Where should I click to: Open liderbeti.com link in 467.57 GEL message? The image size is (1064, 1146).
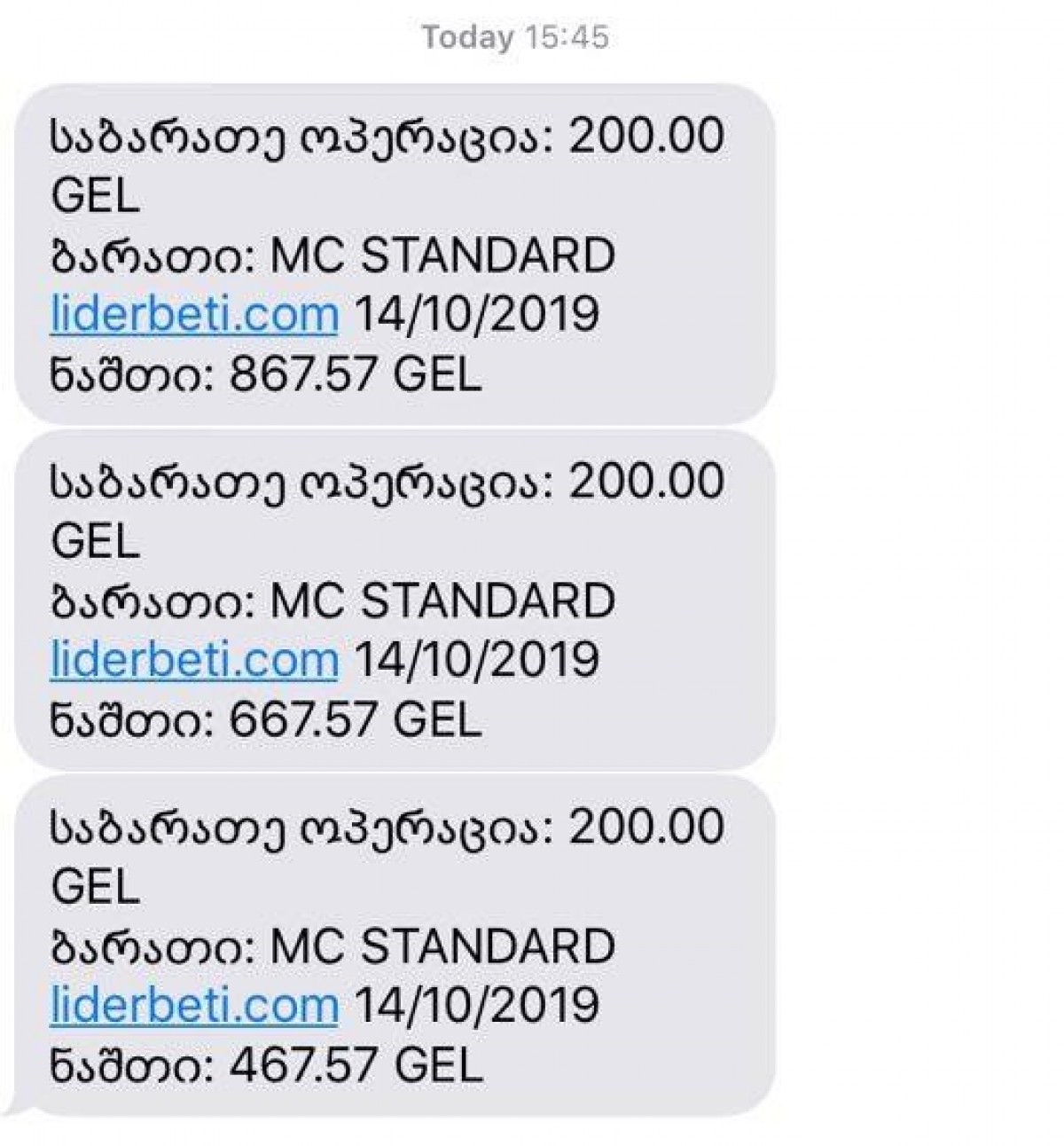tap(194, 1005)
